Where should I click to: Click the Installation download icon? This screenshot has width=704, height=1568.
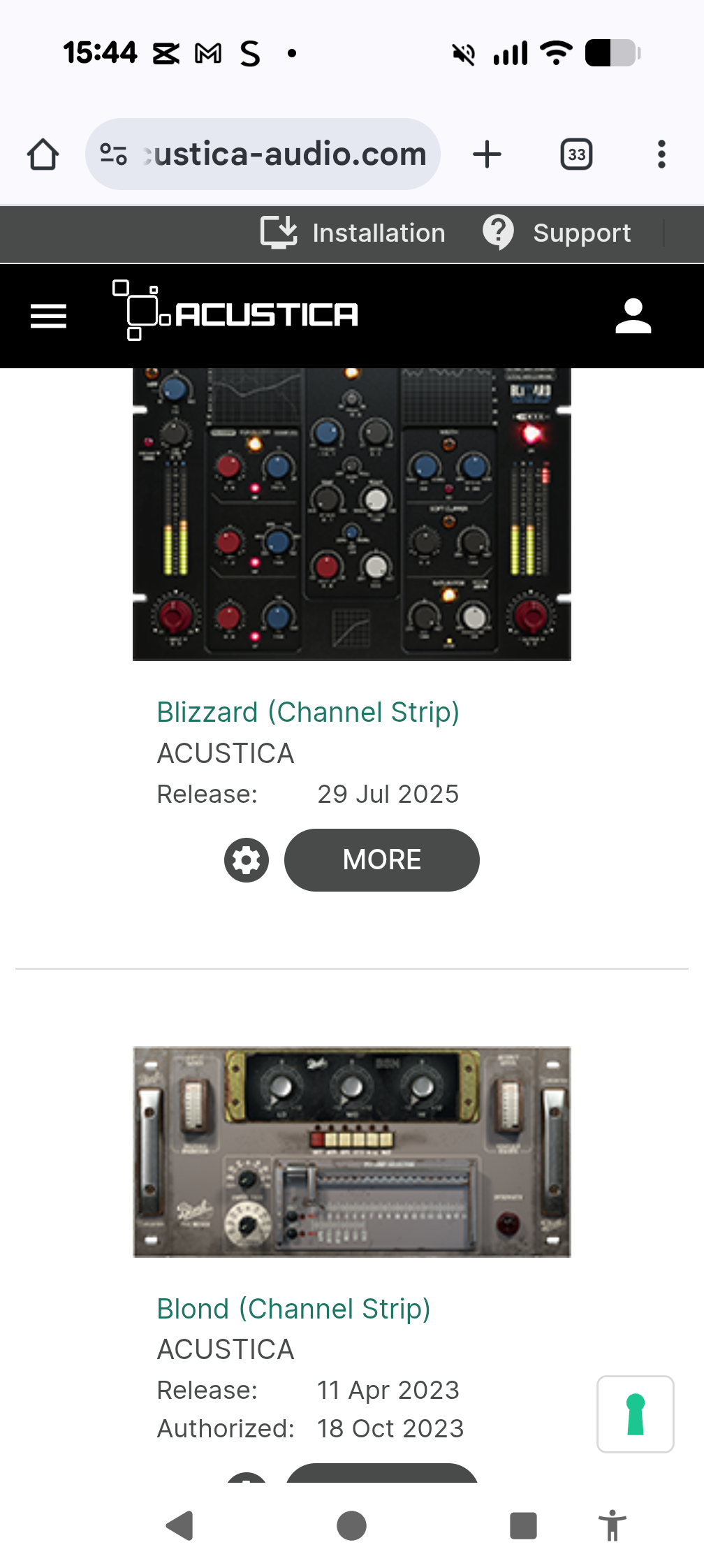(x=279, y=233)
